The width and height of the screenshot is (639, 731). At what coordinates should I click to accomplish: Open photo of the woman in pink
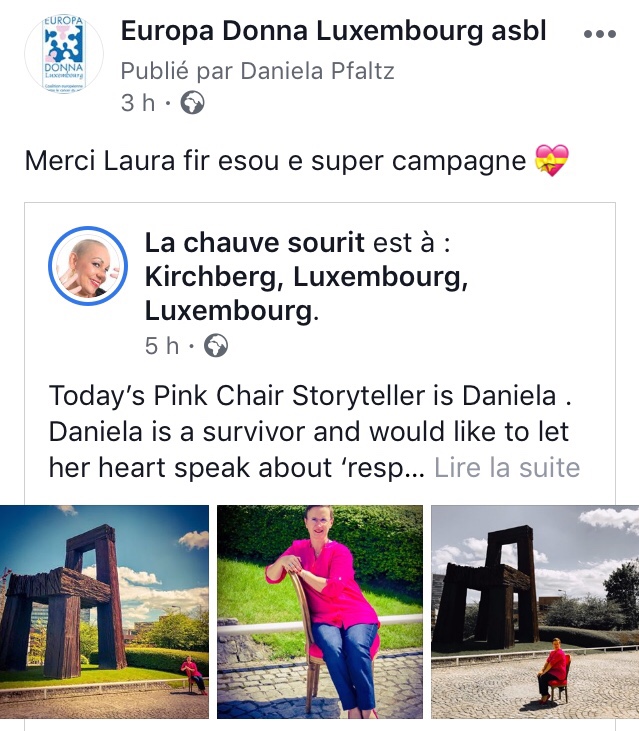click(319, 612)
